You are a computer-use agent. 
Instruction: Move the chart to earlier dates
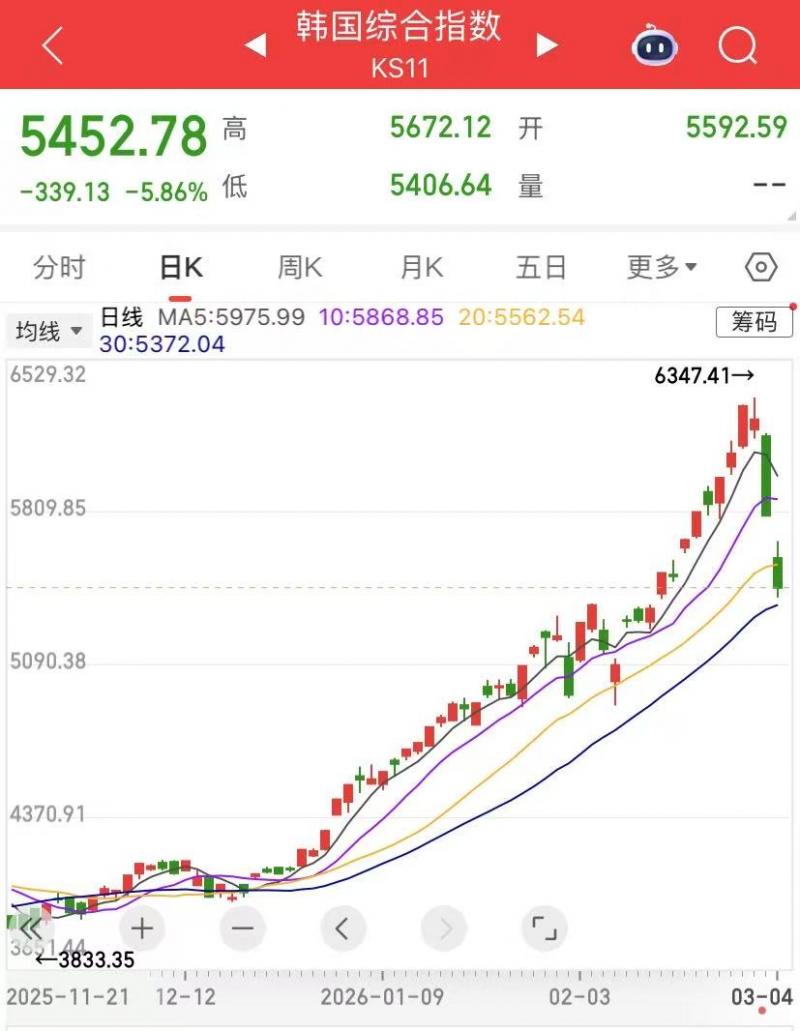tap(342, 929)
